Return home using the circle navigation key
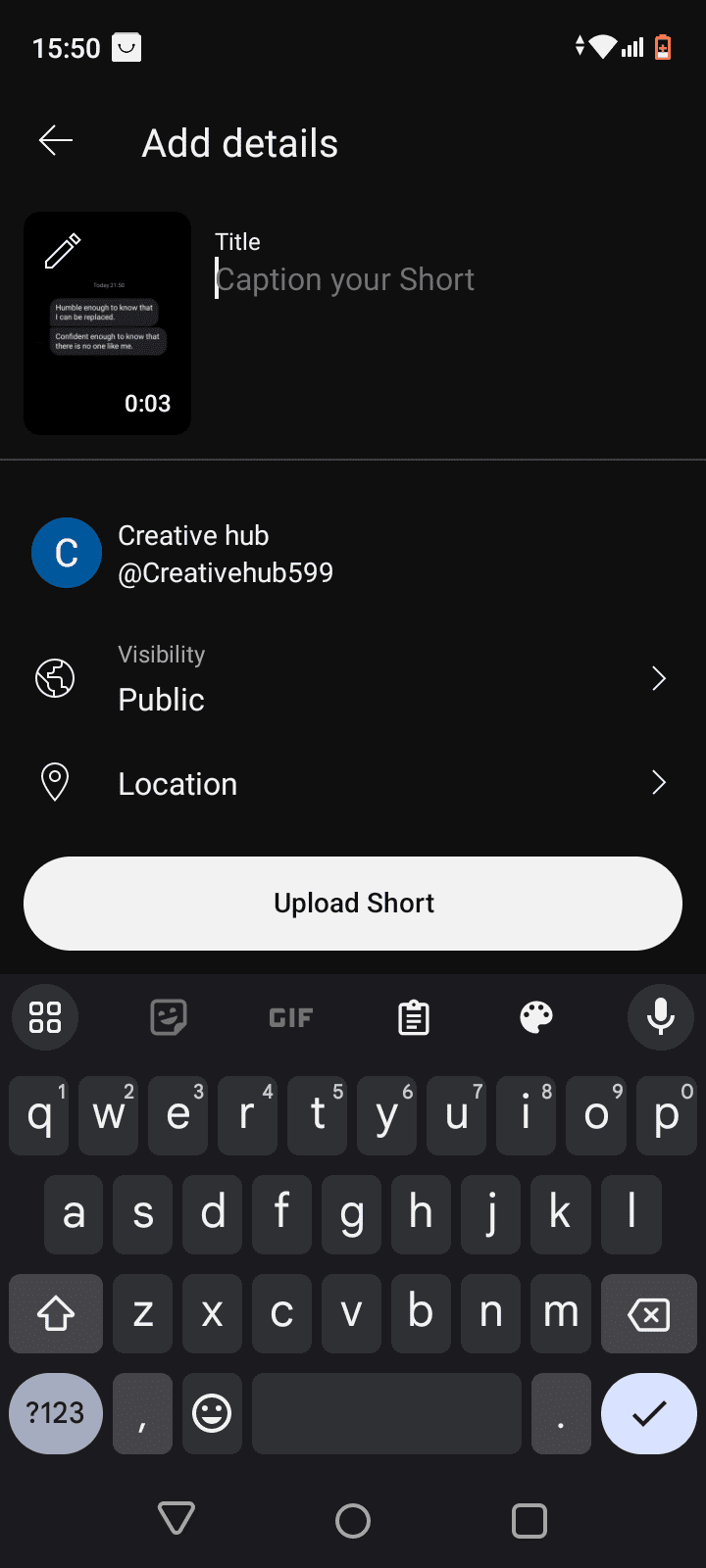This screenshot has height=1568, width=706. tap(353, 1520)
